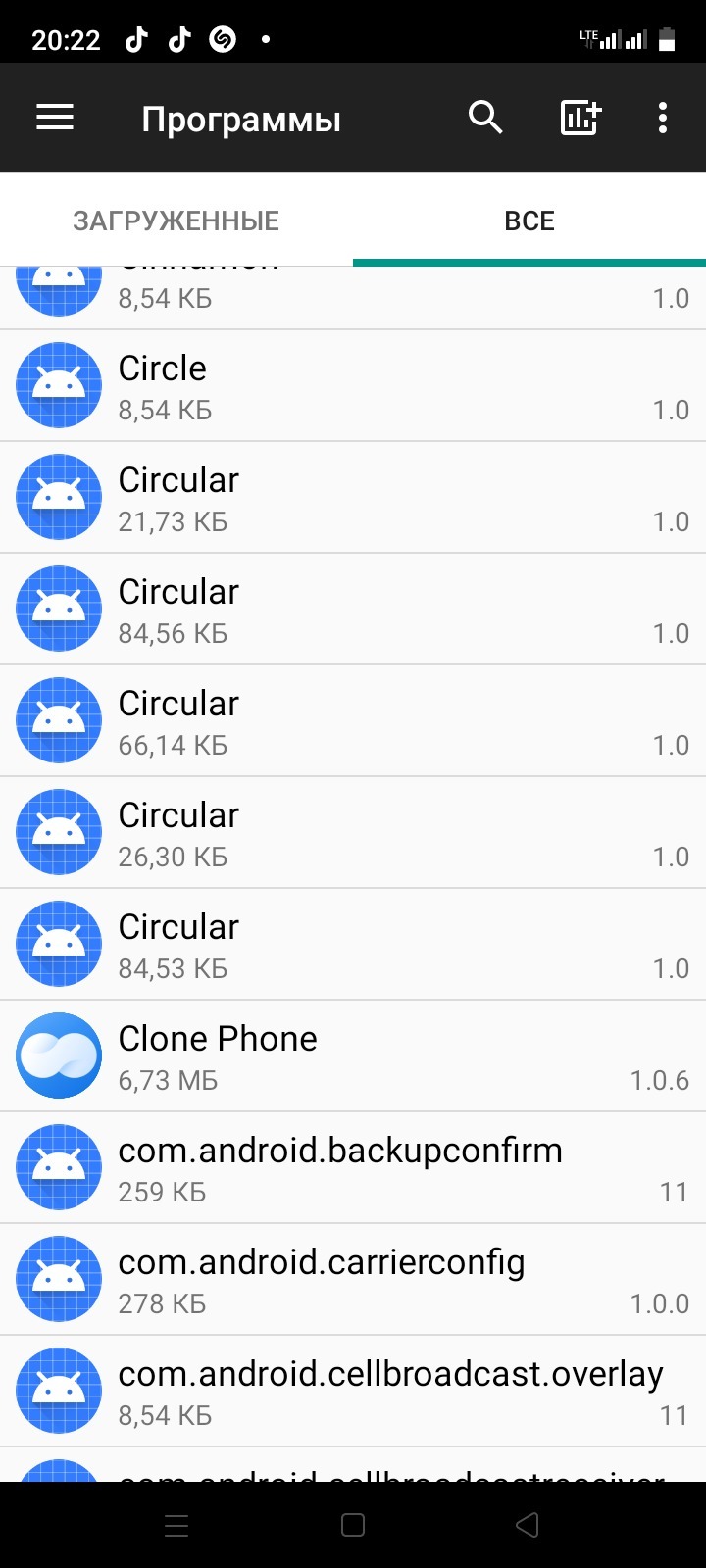Open the hamburger navigation drawer
The image size is (706, 1568).
[55, 119]
